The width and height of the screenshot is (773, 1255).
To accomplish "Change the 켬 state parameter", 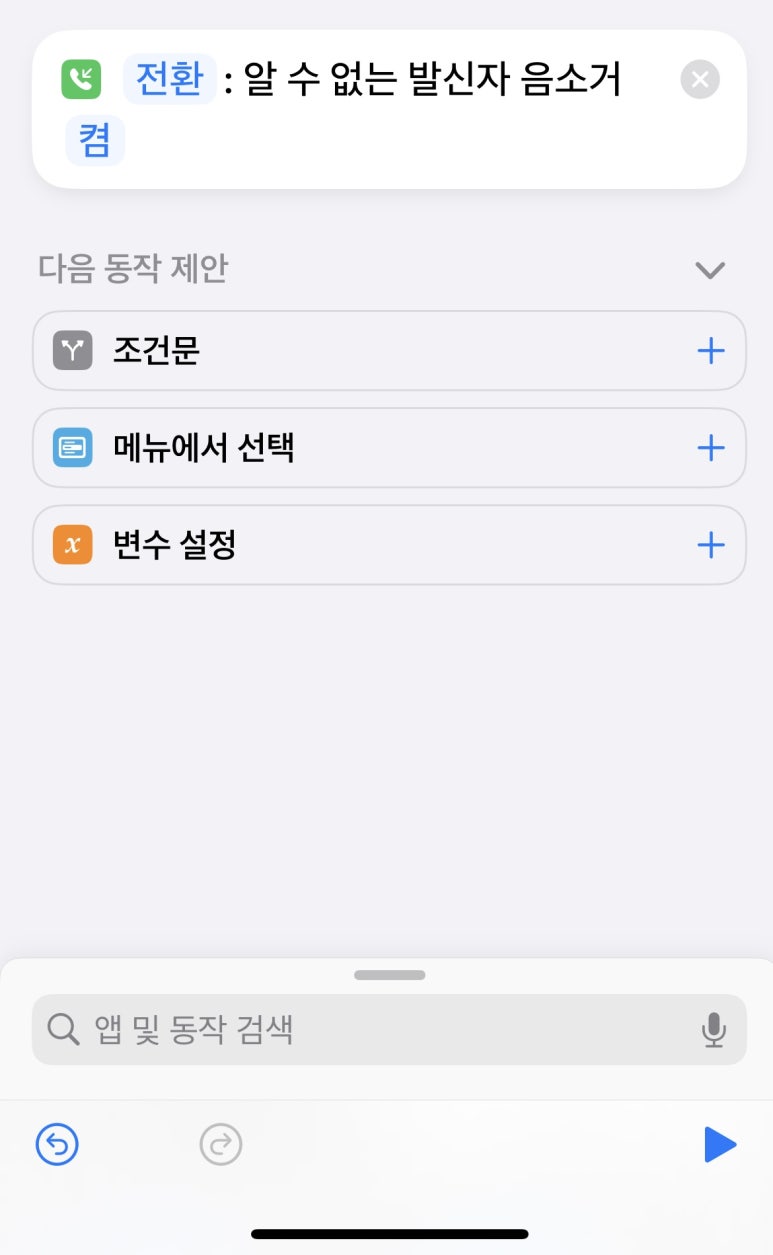I will pos(95,141).
